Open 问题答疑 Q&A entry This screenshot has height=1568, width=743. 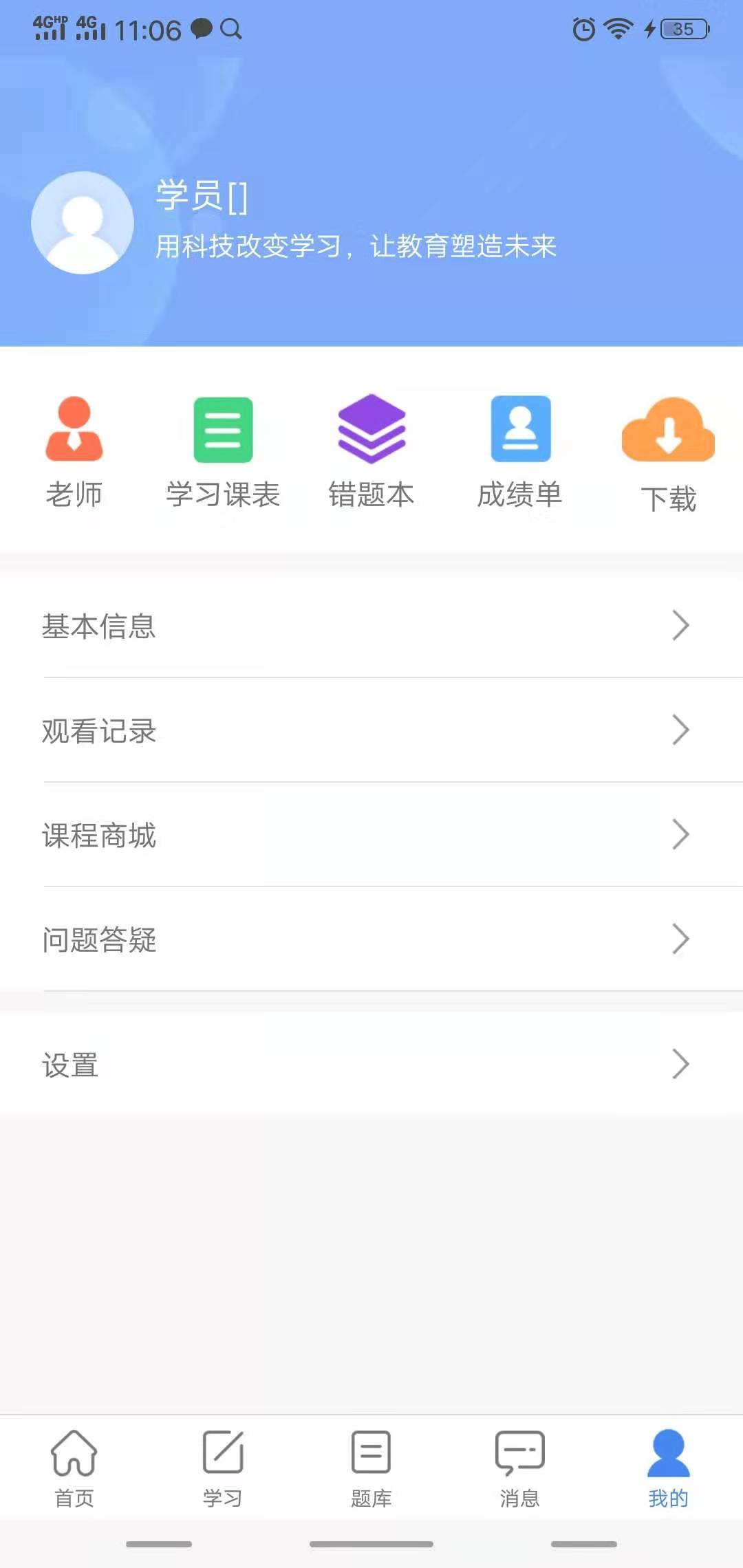pos(100,941)
